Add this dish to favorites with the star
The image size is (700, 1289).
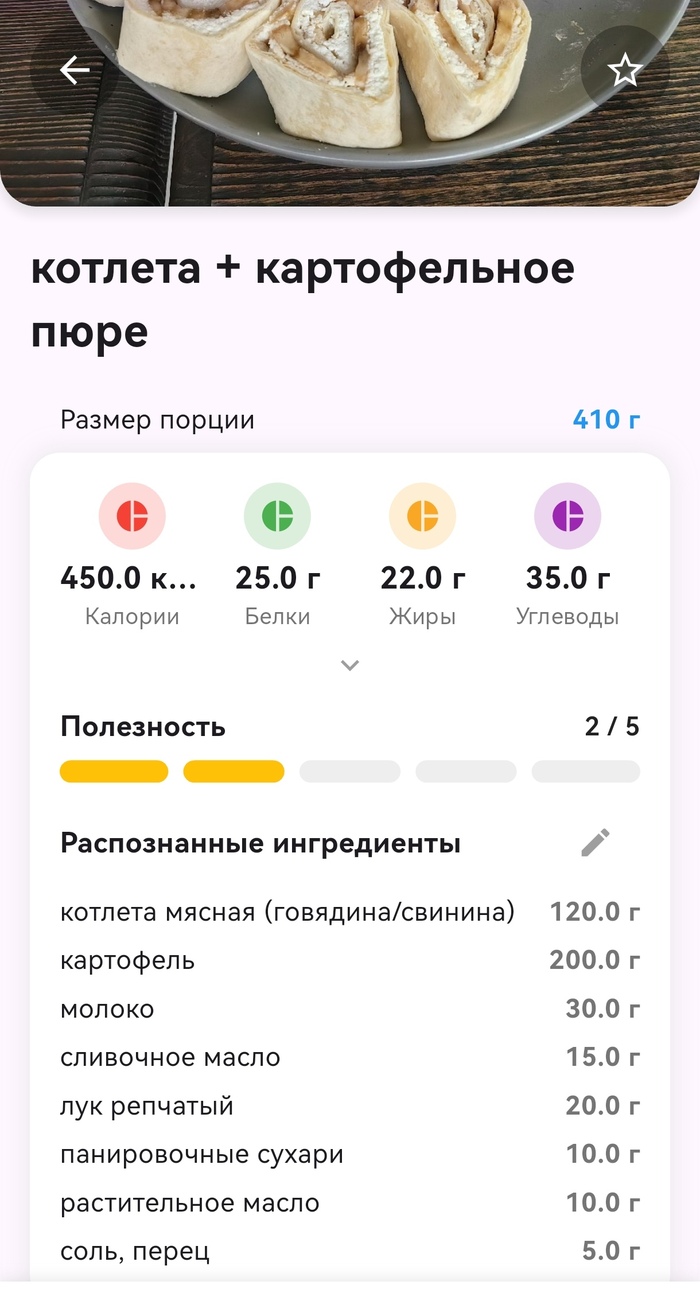point(625,70)
